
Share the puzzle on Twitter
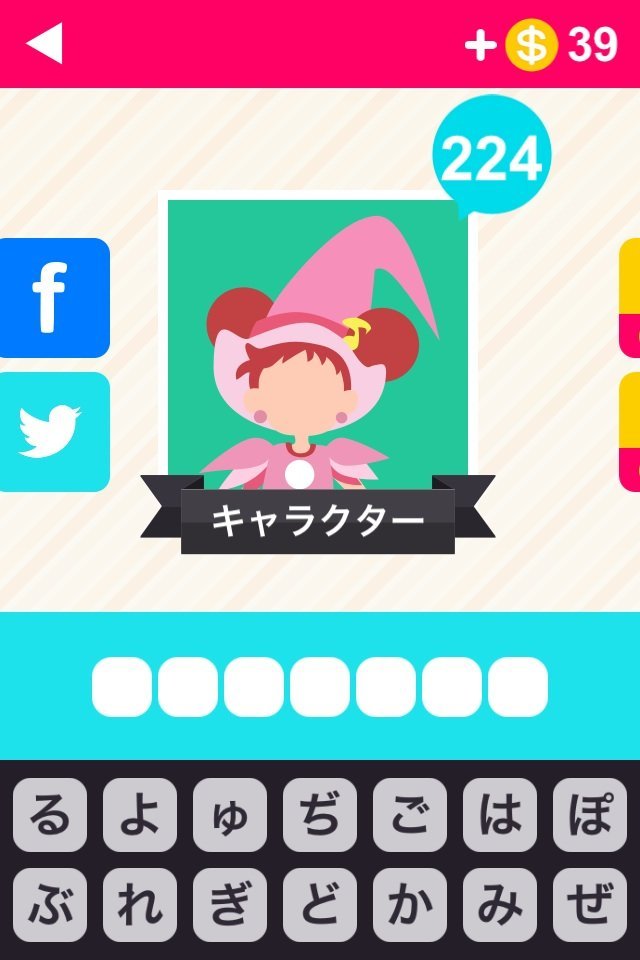52,432
